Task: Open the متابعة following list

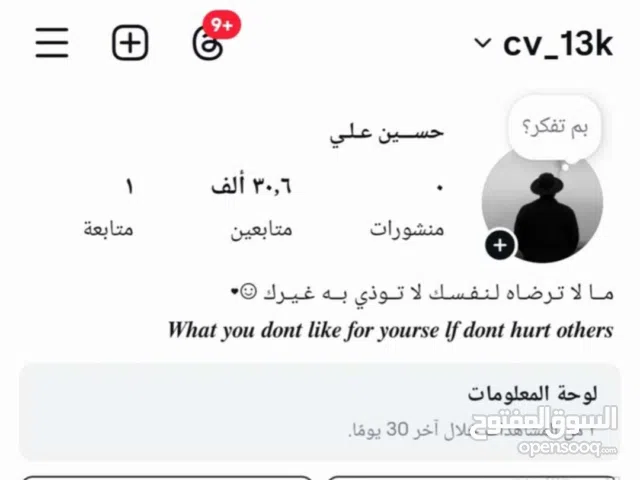Action: [x=110, y=207]
